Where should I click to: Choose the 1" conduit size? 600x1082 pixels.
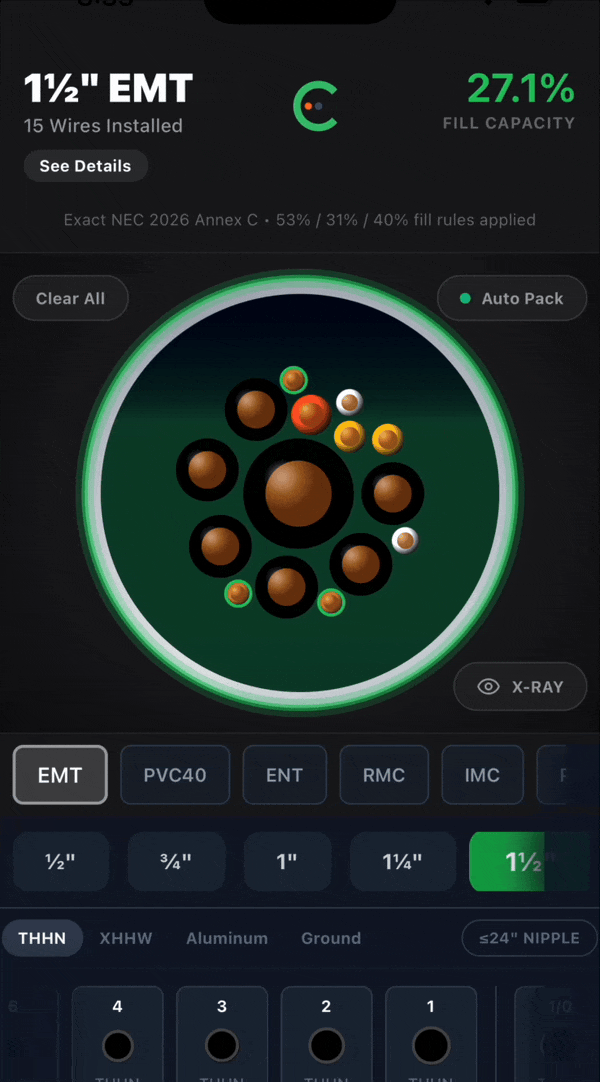point(287,862)
